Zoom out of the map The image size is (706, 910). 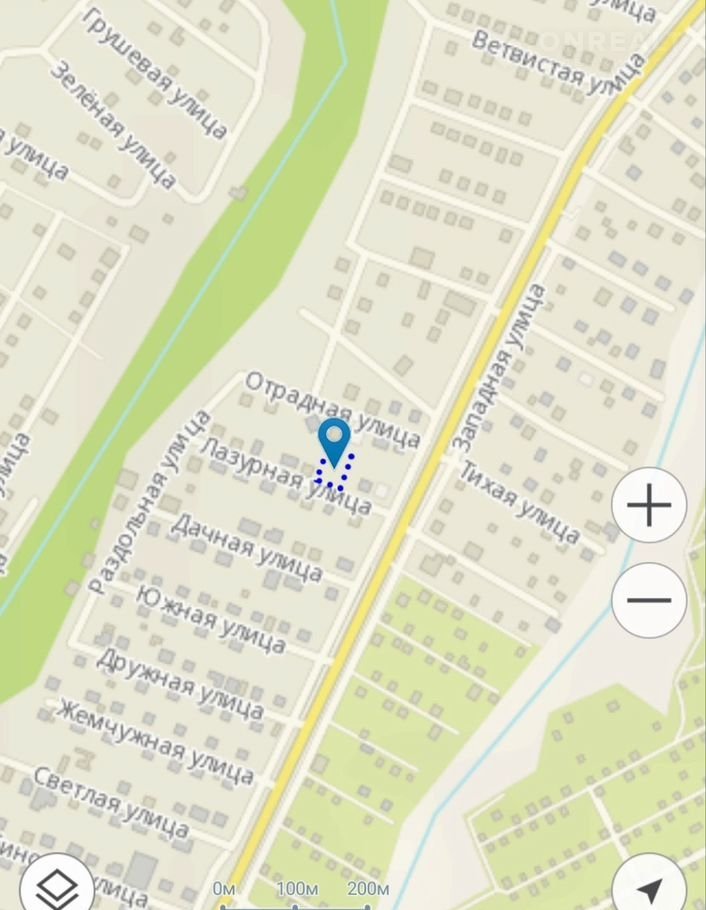point(649,600)
